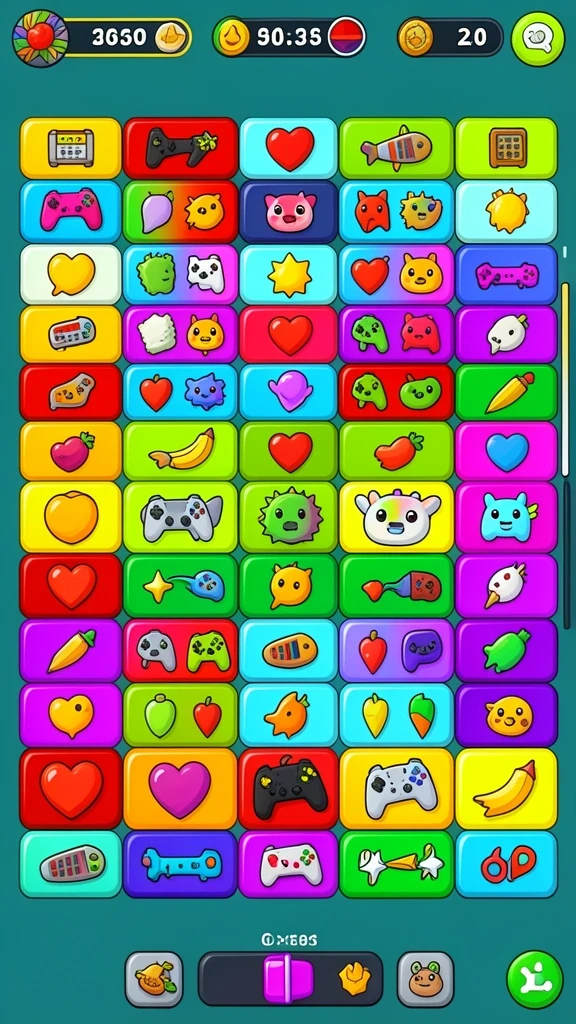Choose the red 60 tile

506,864
